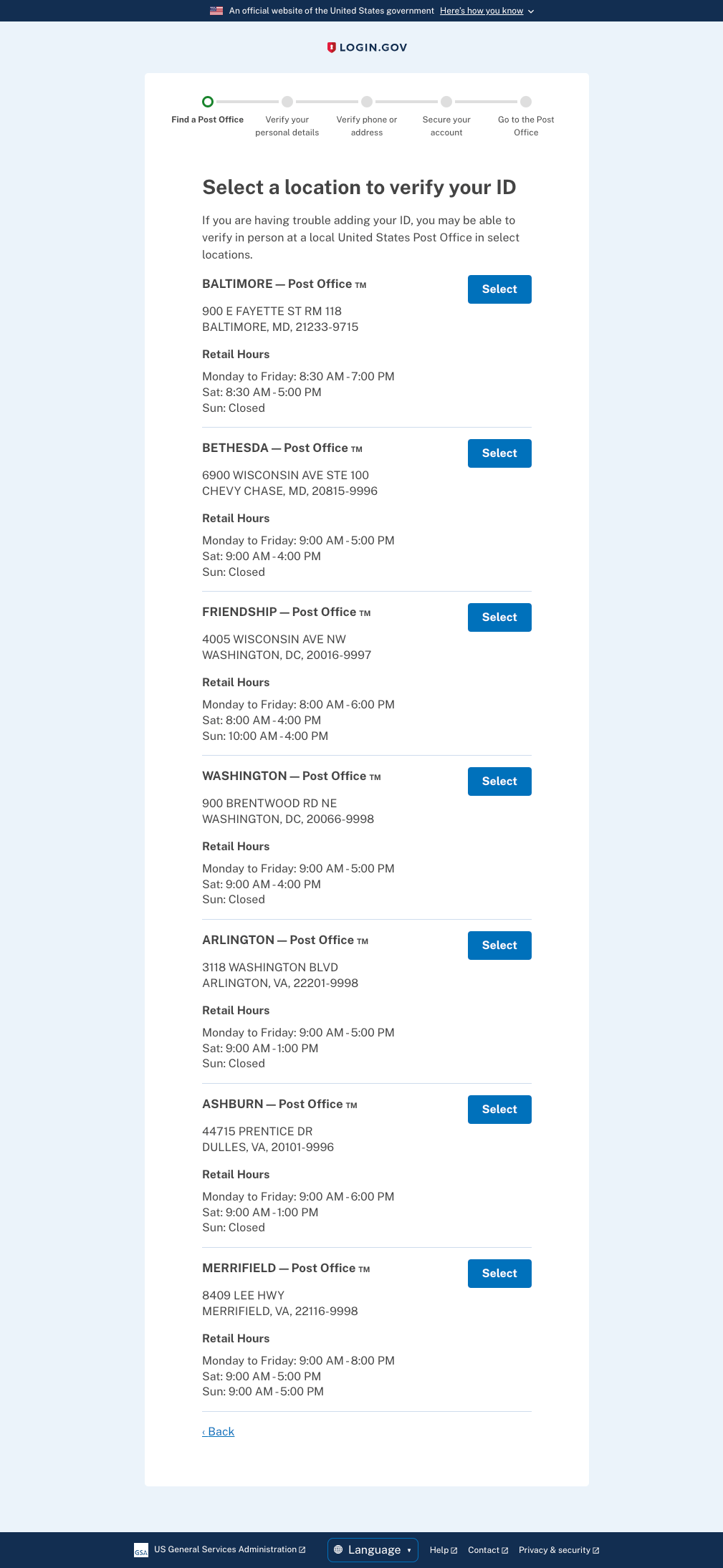Expand "Here's how you know" banner
The width and height of the screenshot is (723, 1568).
(x=487, y=11)
